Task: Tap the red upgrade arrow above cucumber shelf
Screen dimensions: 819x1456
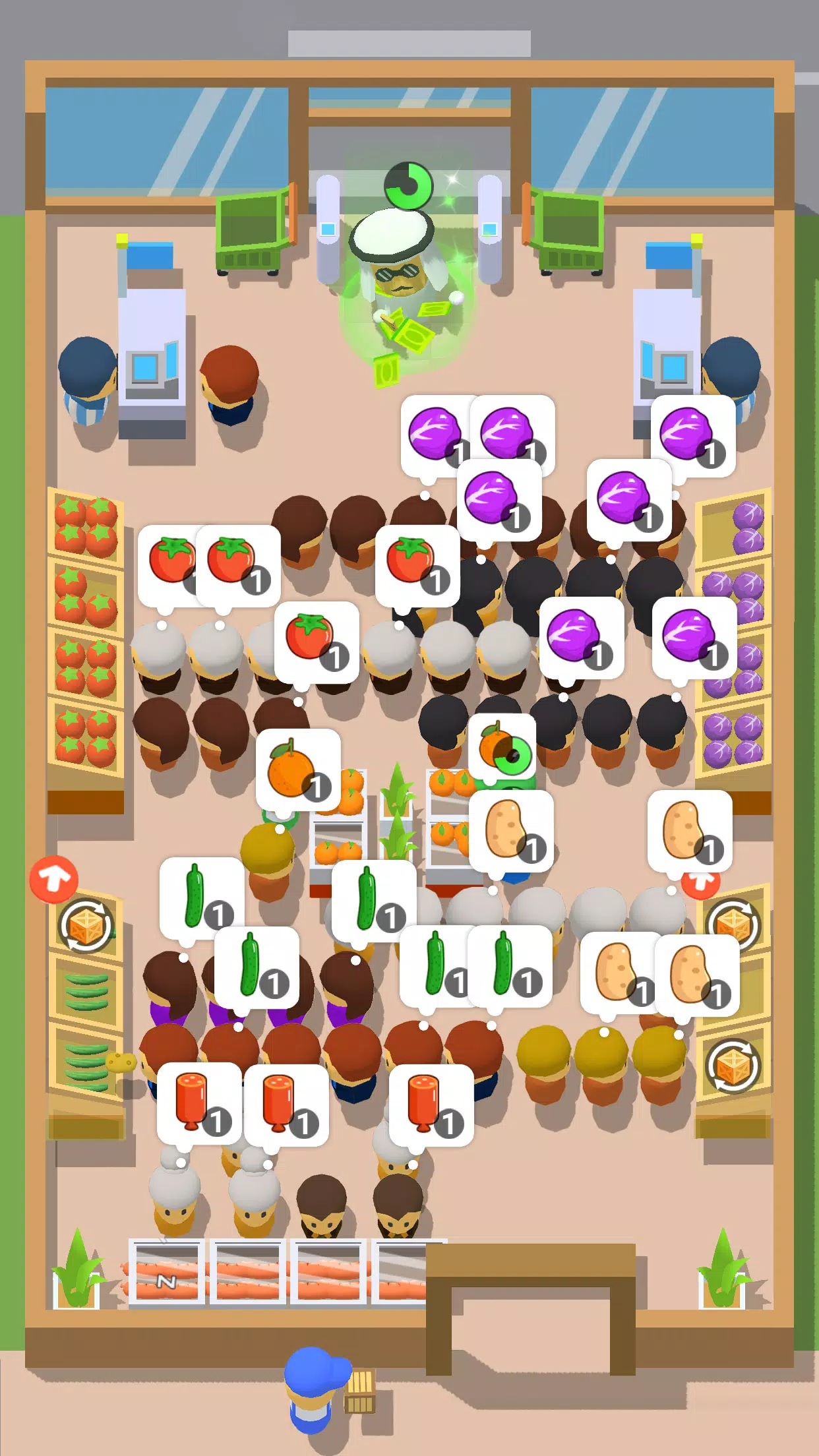Action: point(54,879)
